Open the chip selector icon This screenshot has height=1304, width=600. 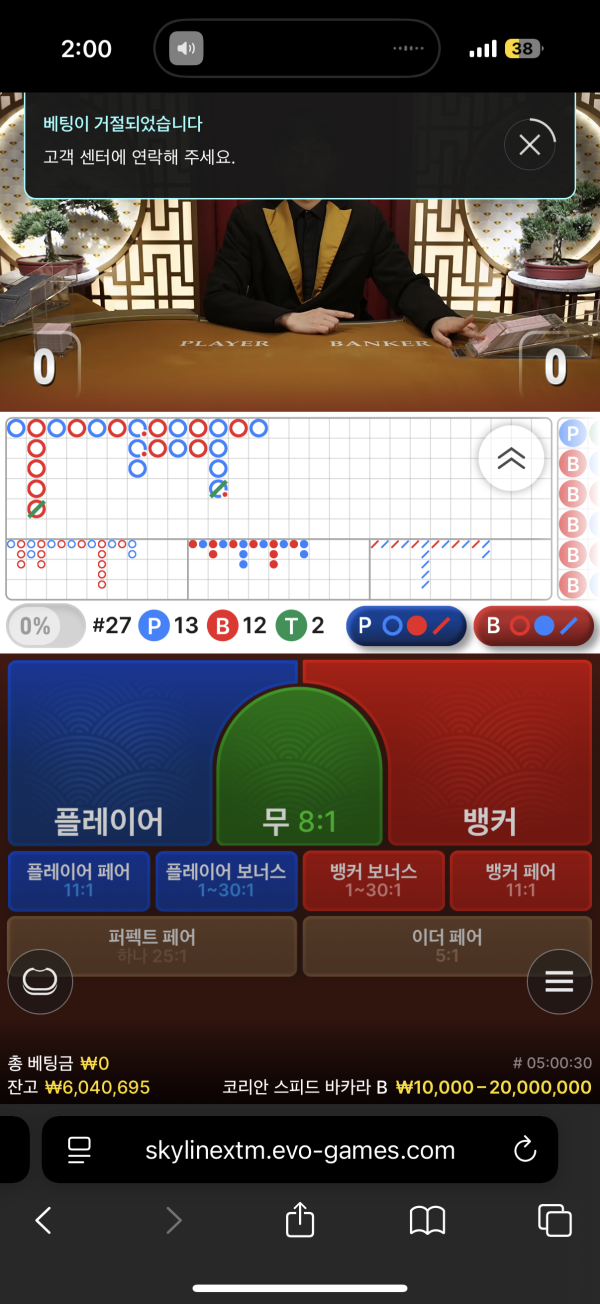click(x=40, y=982)
